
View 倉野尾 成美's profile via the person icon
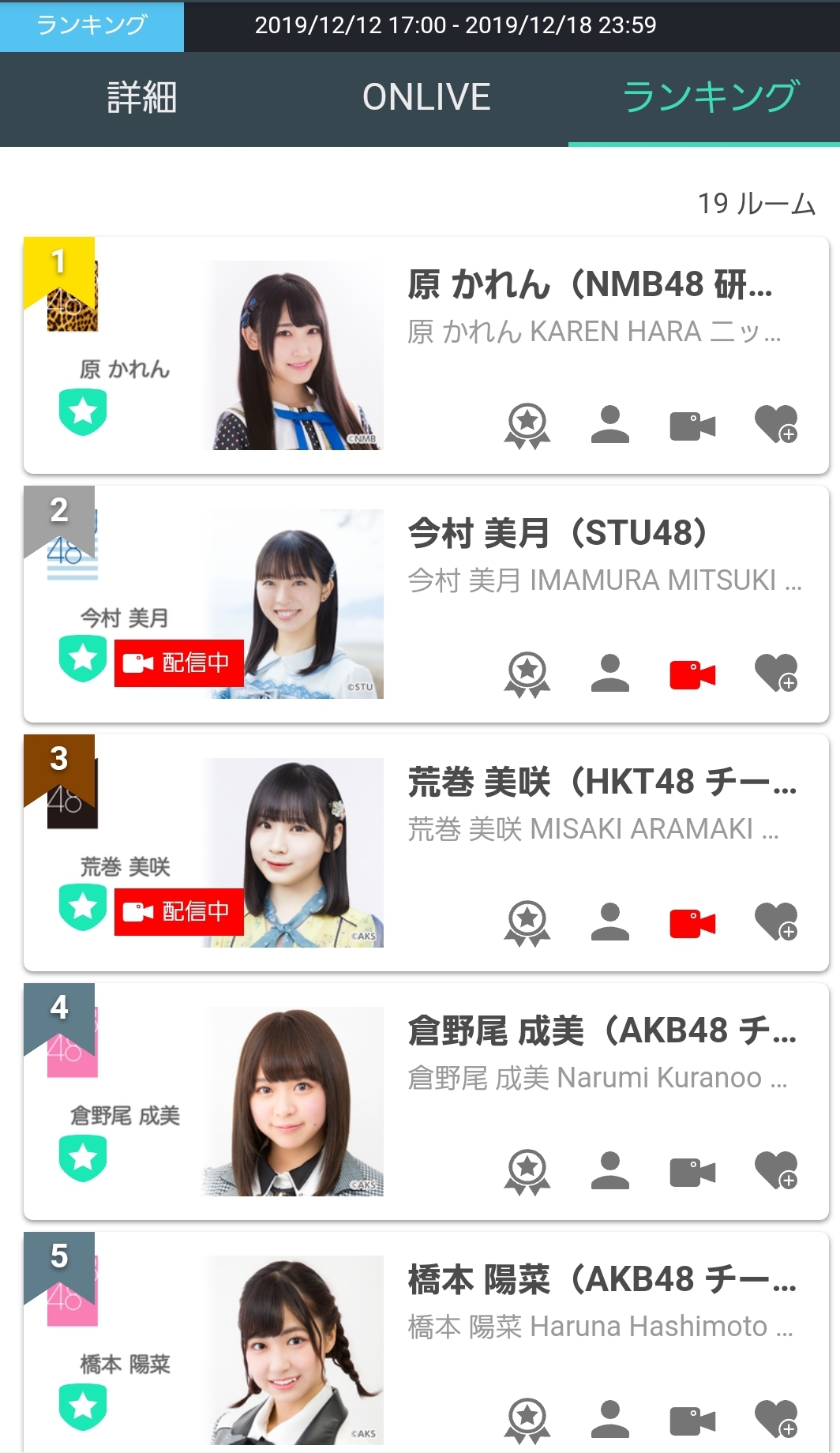pyautogui.click(x=610, y=1170)
